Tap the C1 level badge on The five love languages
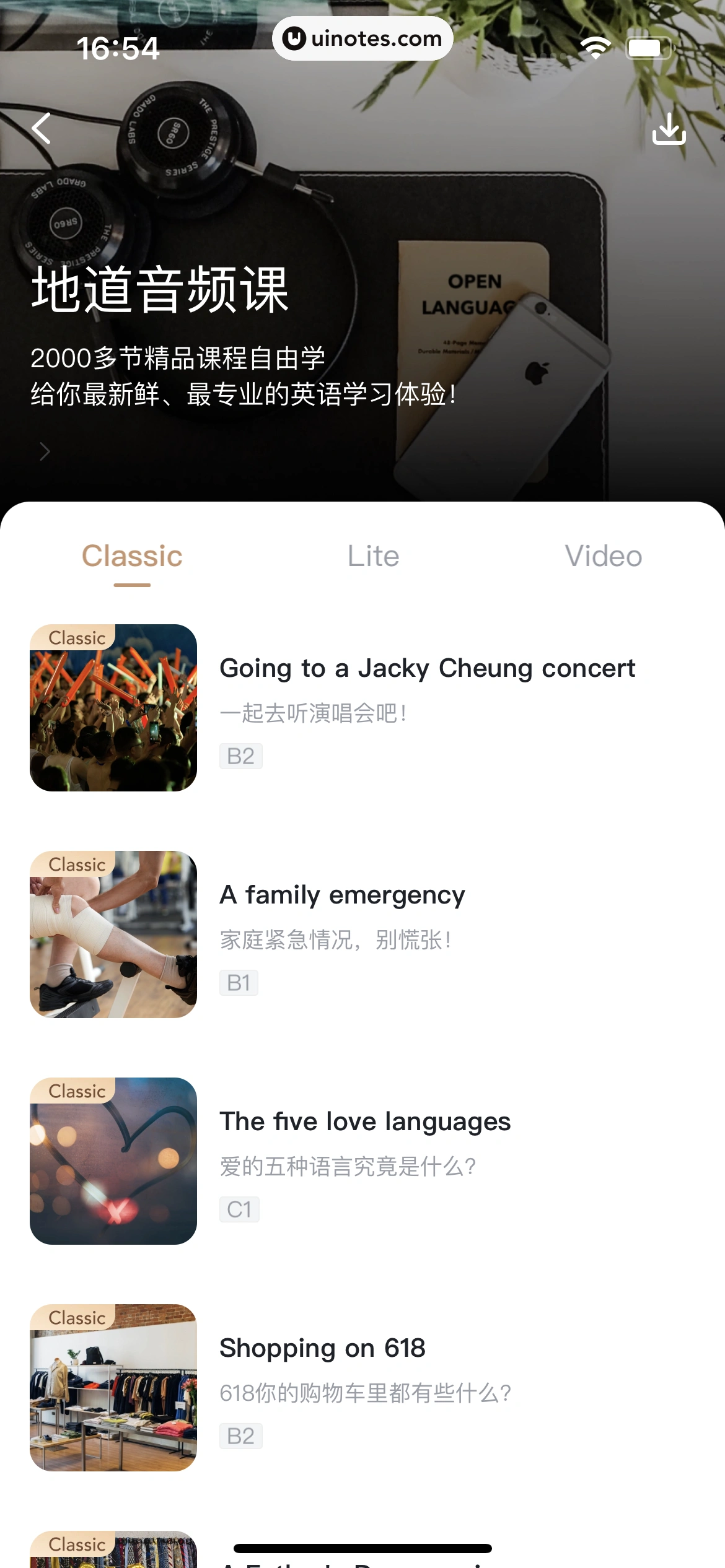Image resolution: width=725 pixels, height=1568 pixels. [x=239, y=1209]
